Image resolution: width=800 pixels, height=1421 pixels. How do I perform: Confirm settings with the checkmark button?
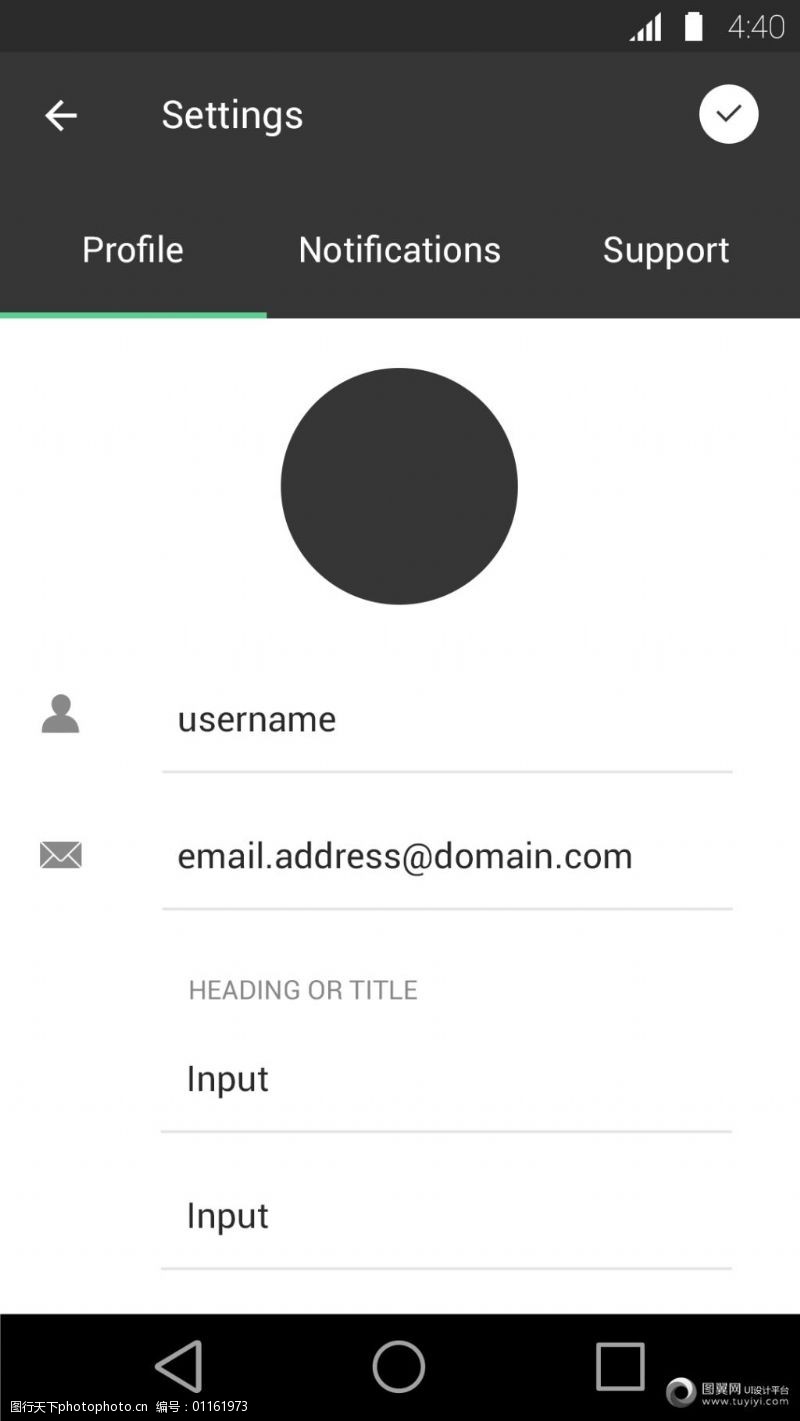(x=728, y=115)
